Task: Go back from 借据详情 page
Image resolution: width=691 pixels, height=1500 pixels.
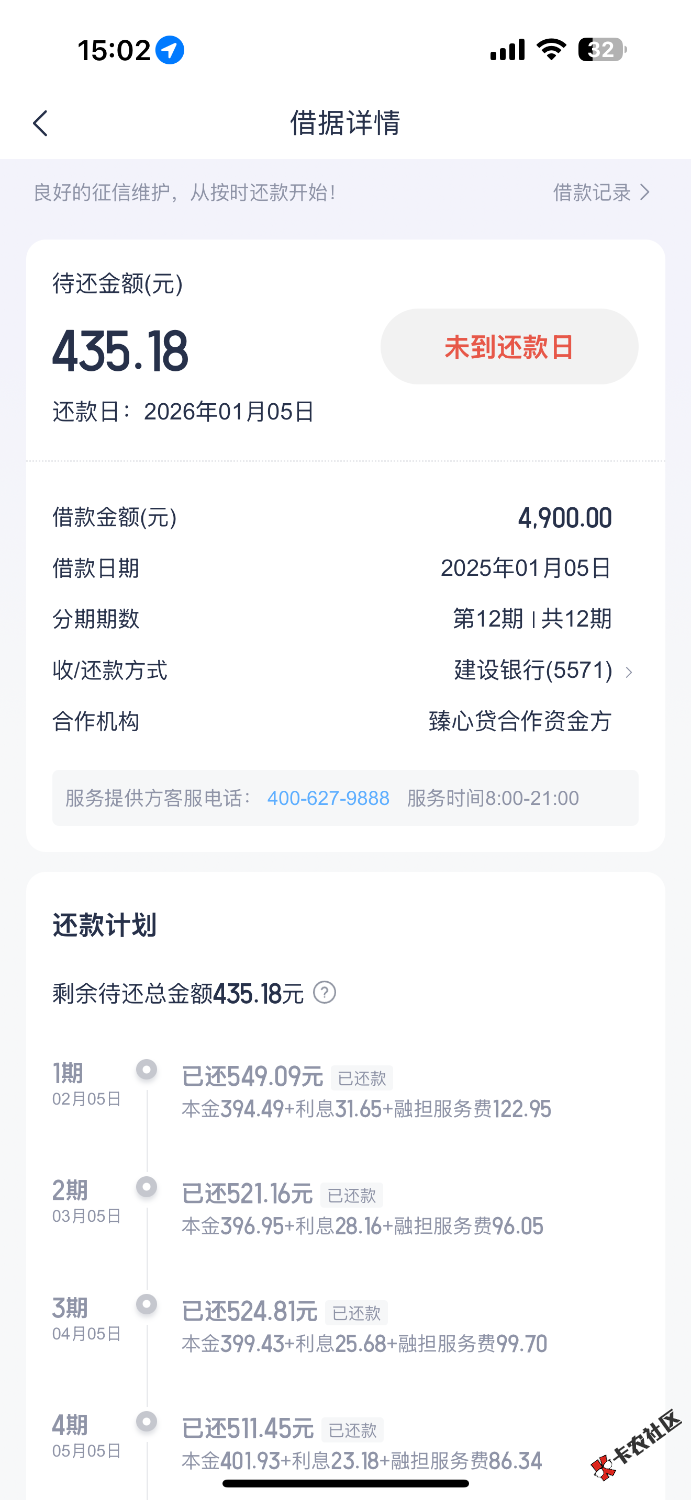Action: point(40,123)
